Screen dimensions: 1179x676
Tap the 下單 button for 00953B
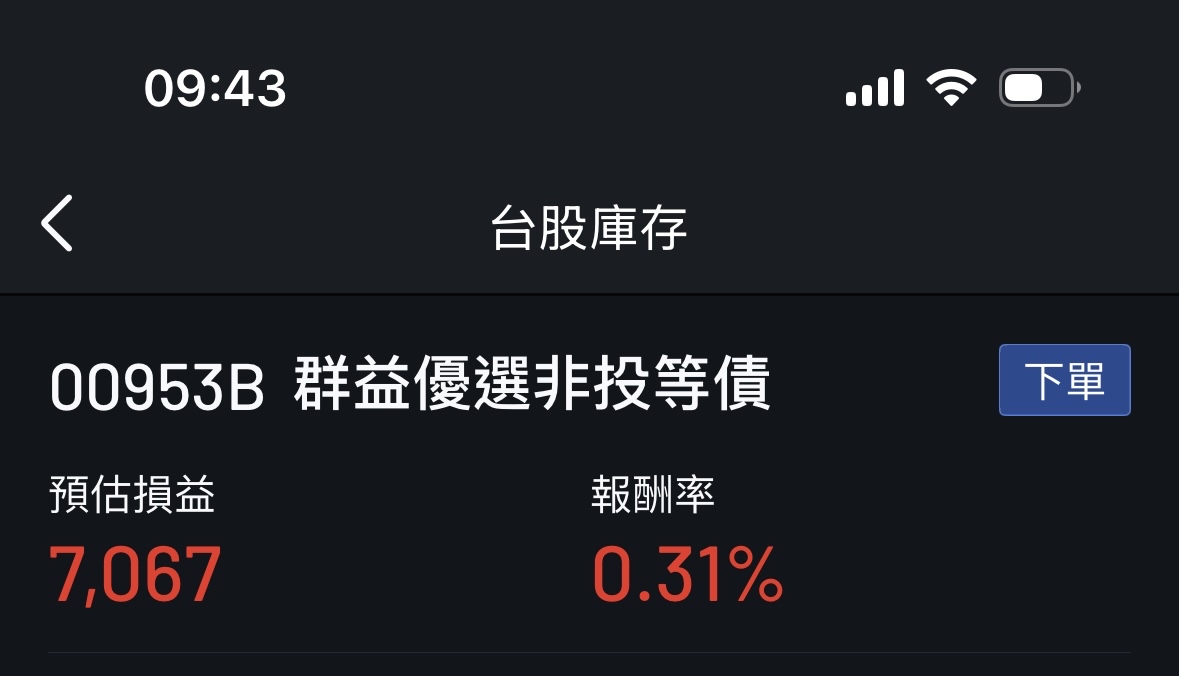[x=1064, y=380]
